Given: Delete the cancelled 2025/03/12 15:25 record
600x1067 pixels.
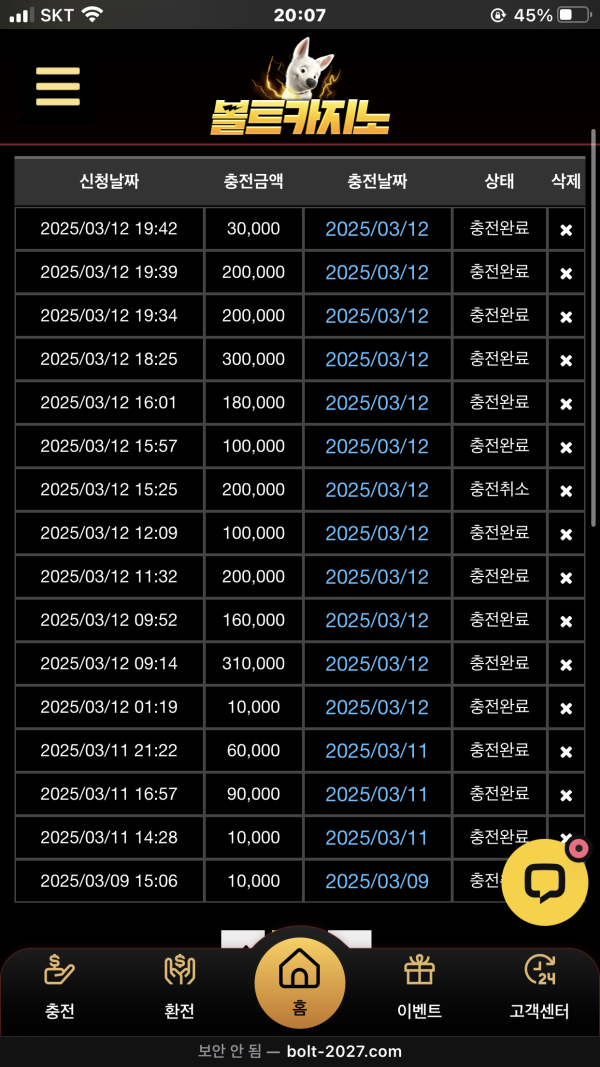Looking at the screenshot, I should pos(566,491).
